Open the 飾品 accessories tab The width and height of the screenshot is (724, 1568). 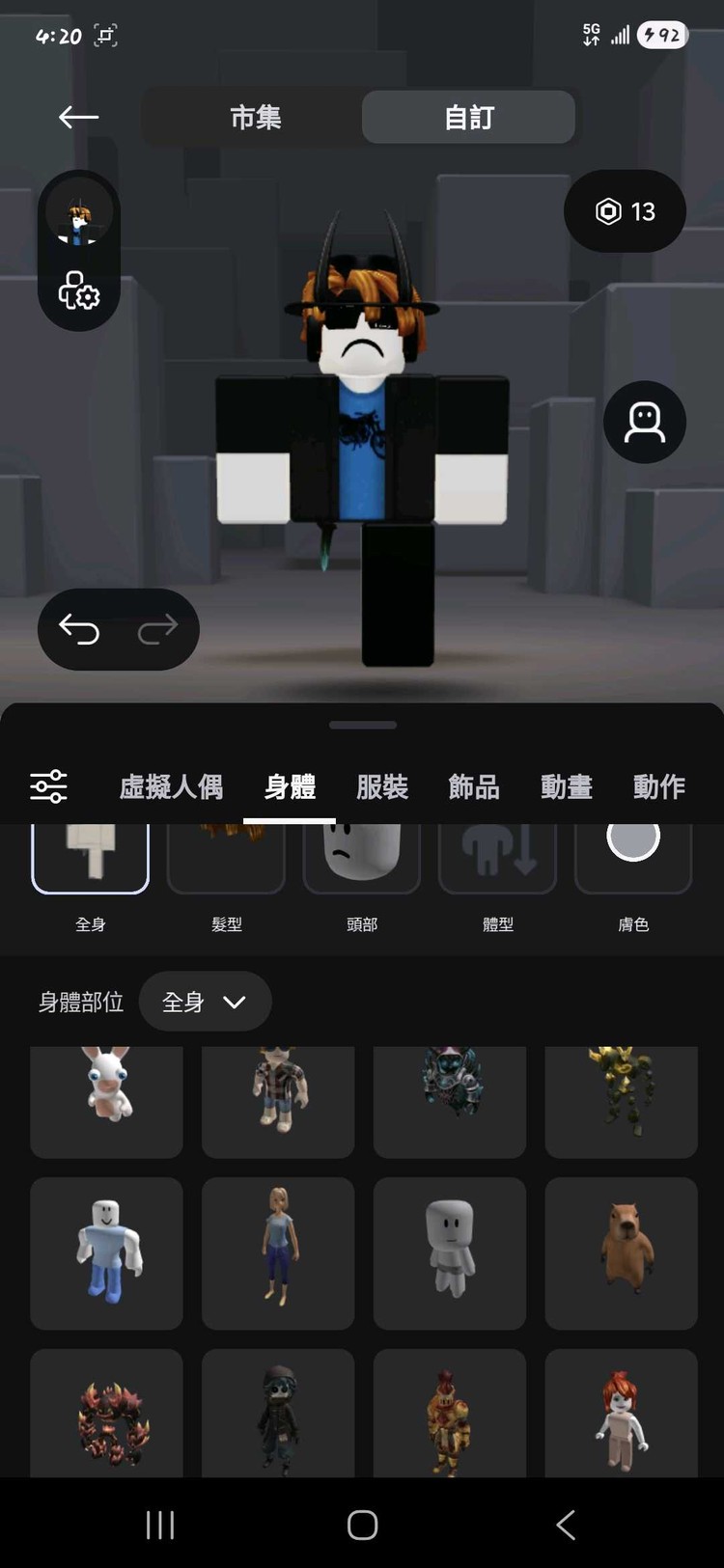474,786
